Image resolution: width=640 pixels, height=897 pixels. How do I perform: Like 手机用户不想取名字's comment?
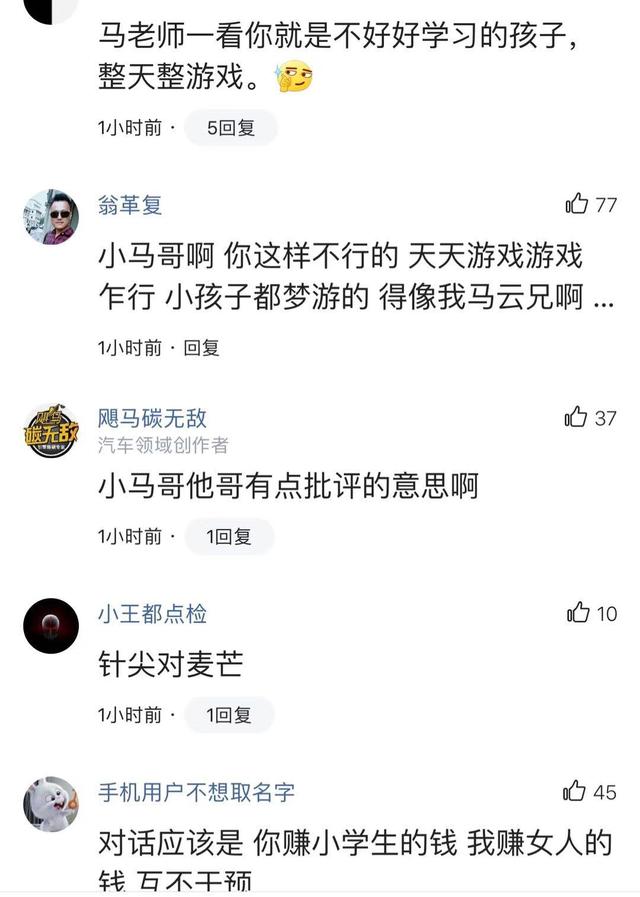click(x=575, y=792)
